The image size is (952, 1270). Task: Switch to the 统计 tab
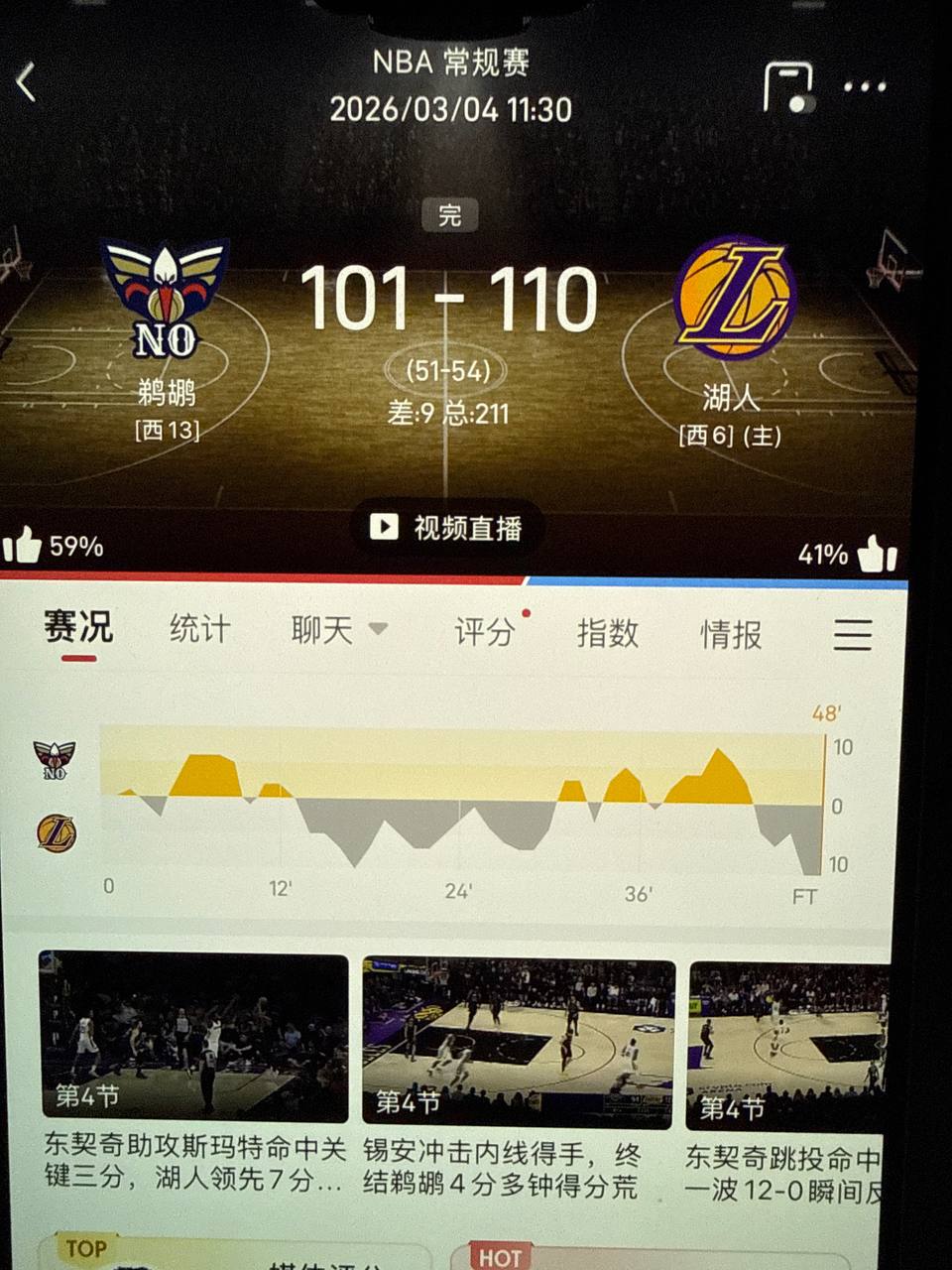point(199,628)
